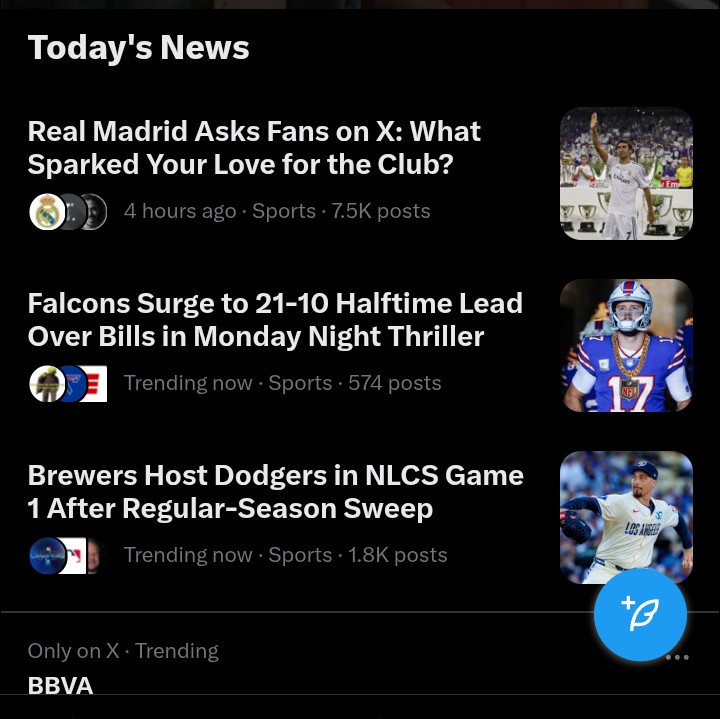Open Brewers Host Dodgers NLCS story
This screenshot has width=720, height=719.
tap(275, 492)
